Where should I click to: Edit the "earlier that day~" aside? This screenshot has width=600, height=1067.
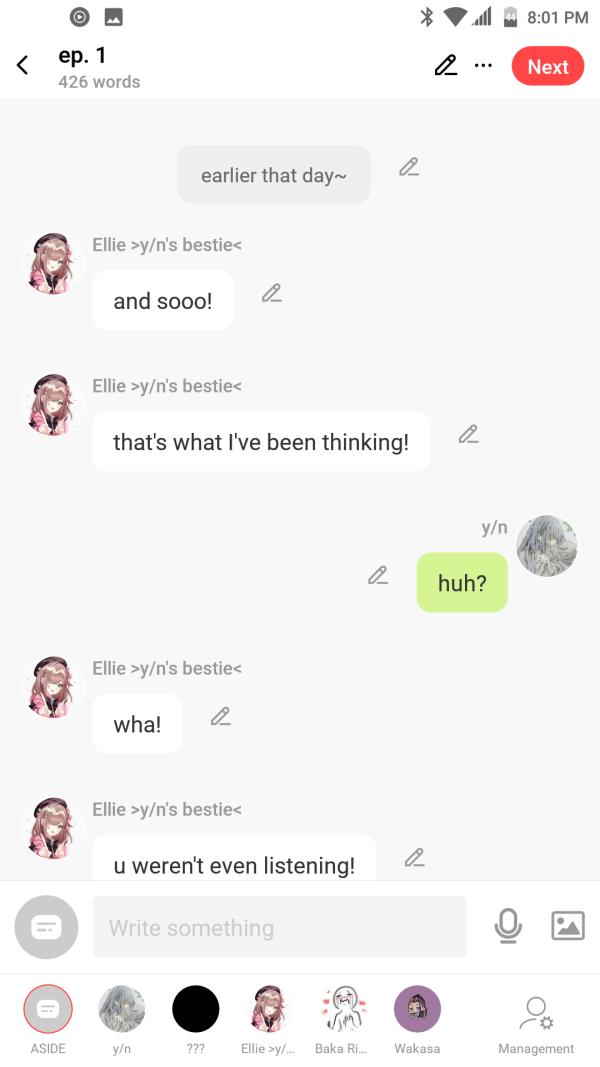point(408,167)
